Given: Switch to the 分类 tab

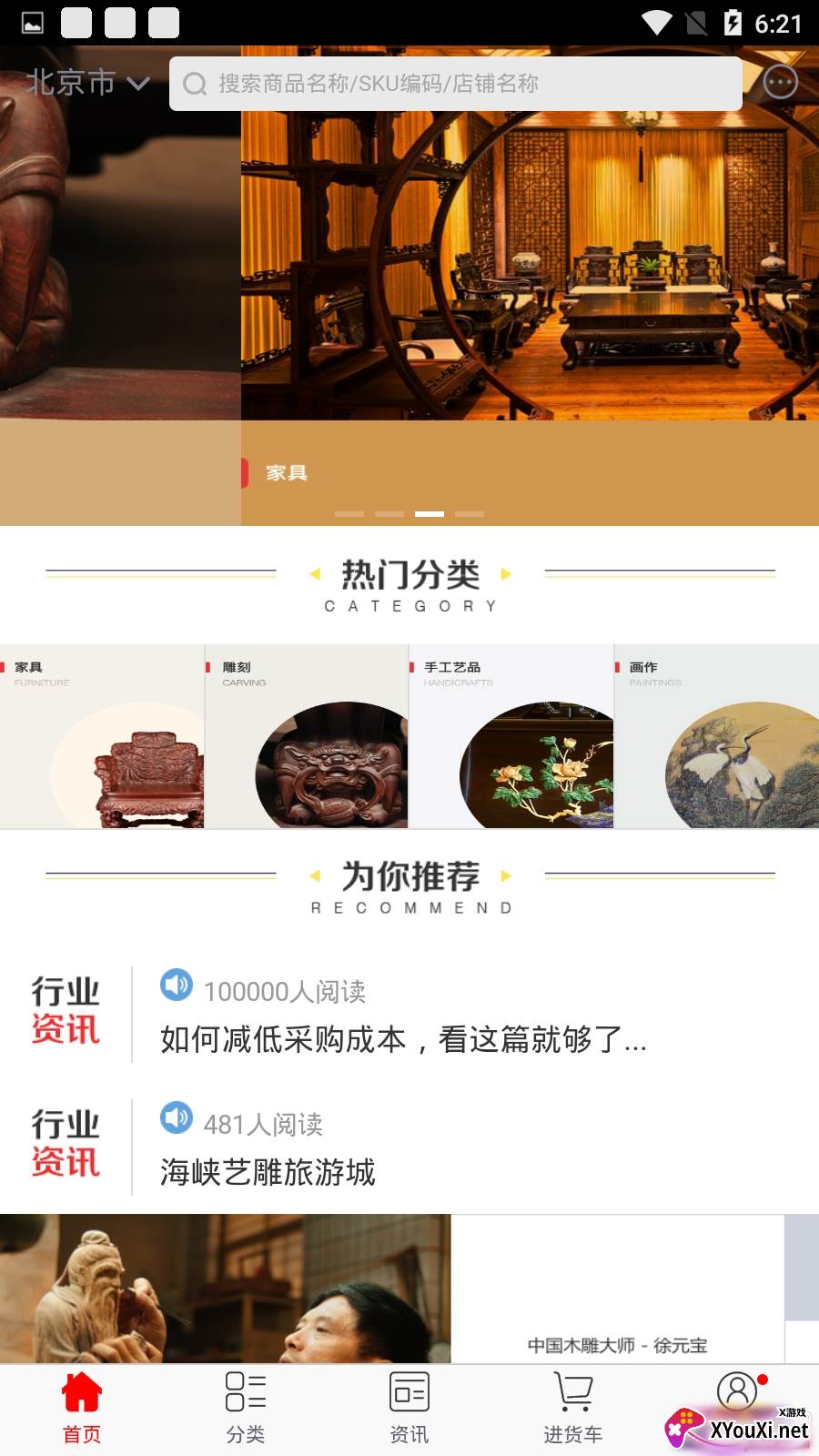Looking at the screenshot, I should coord(246,1409).
